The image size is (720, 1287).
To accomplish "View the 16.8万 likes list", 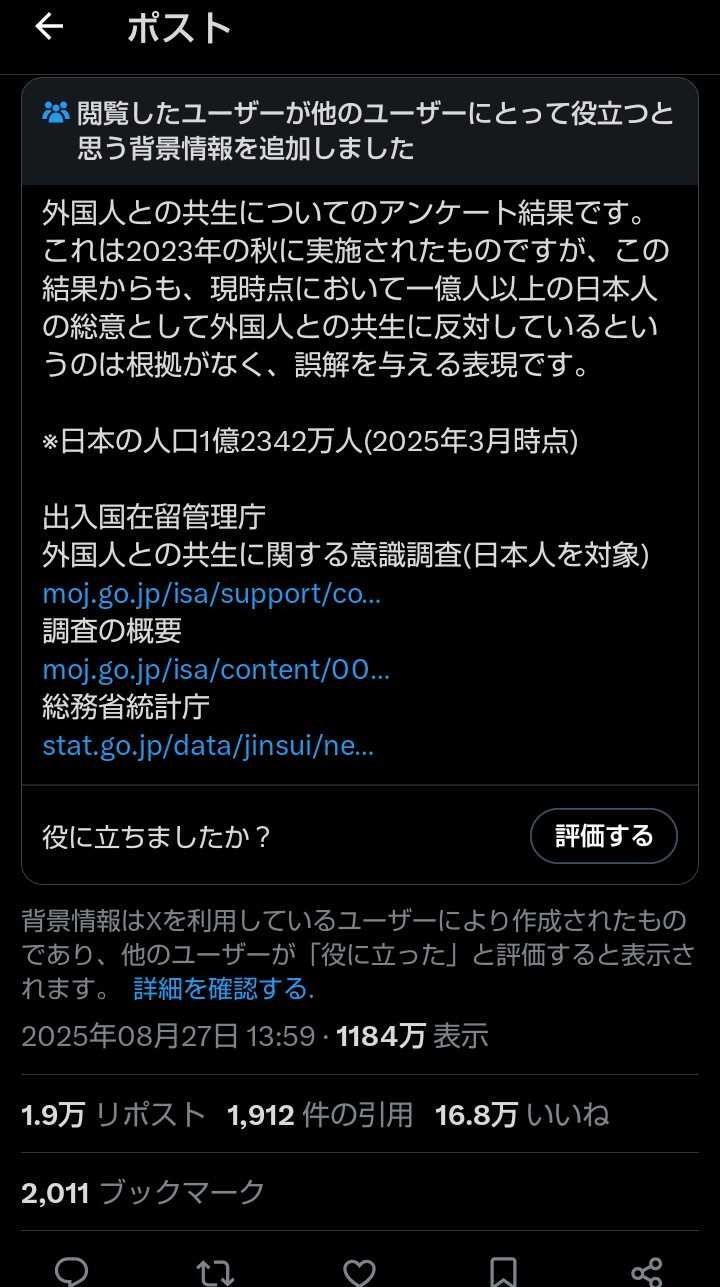I will coord(521,1114).
